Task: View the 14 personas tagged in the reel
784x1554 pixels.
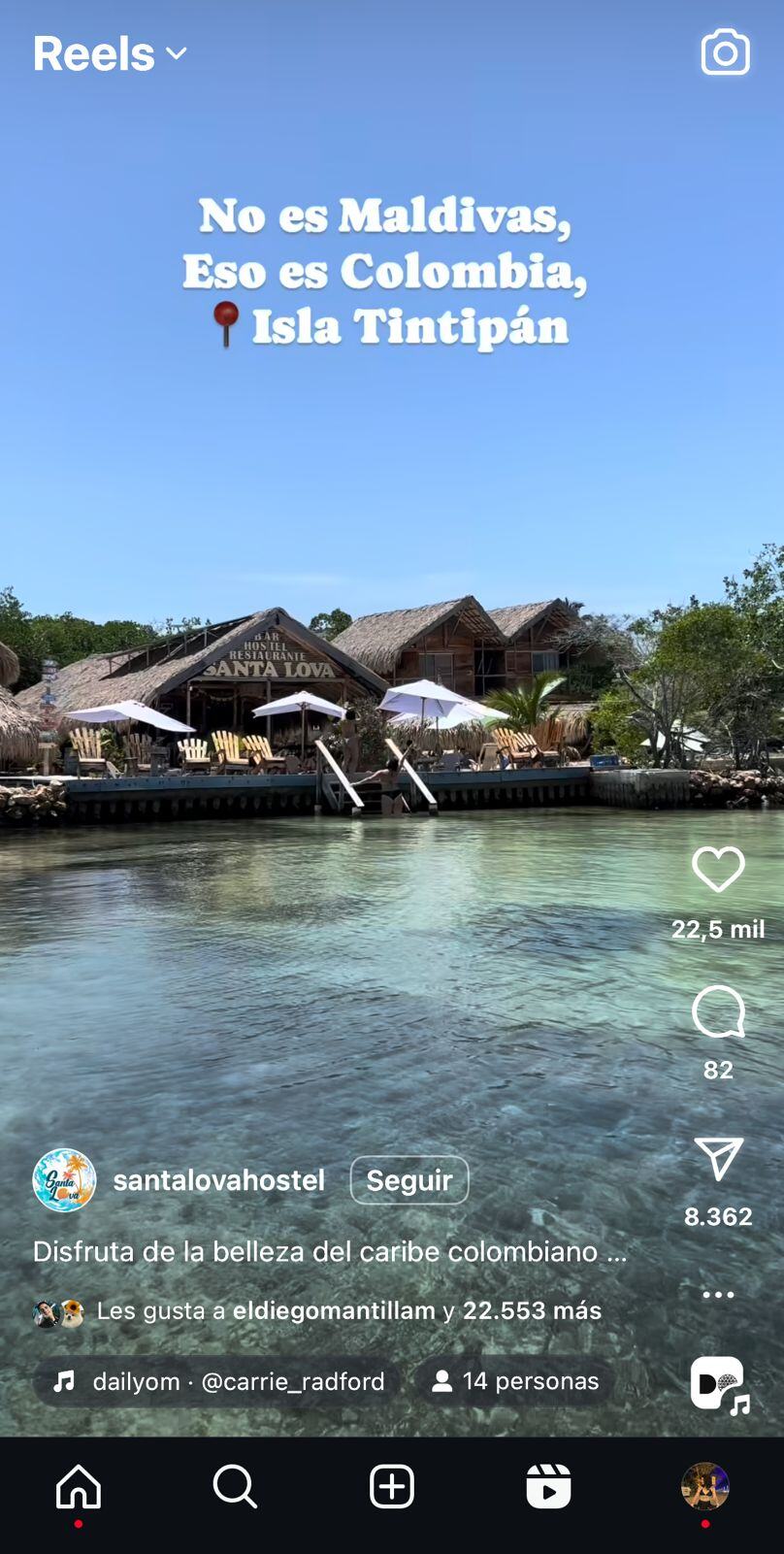Action: click(513, 1380)
